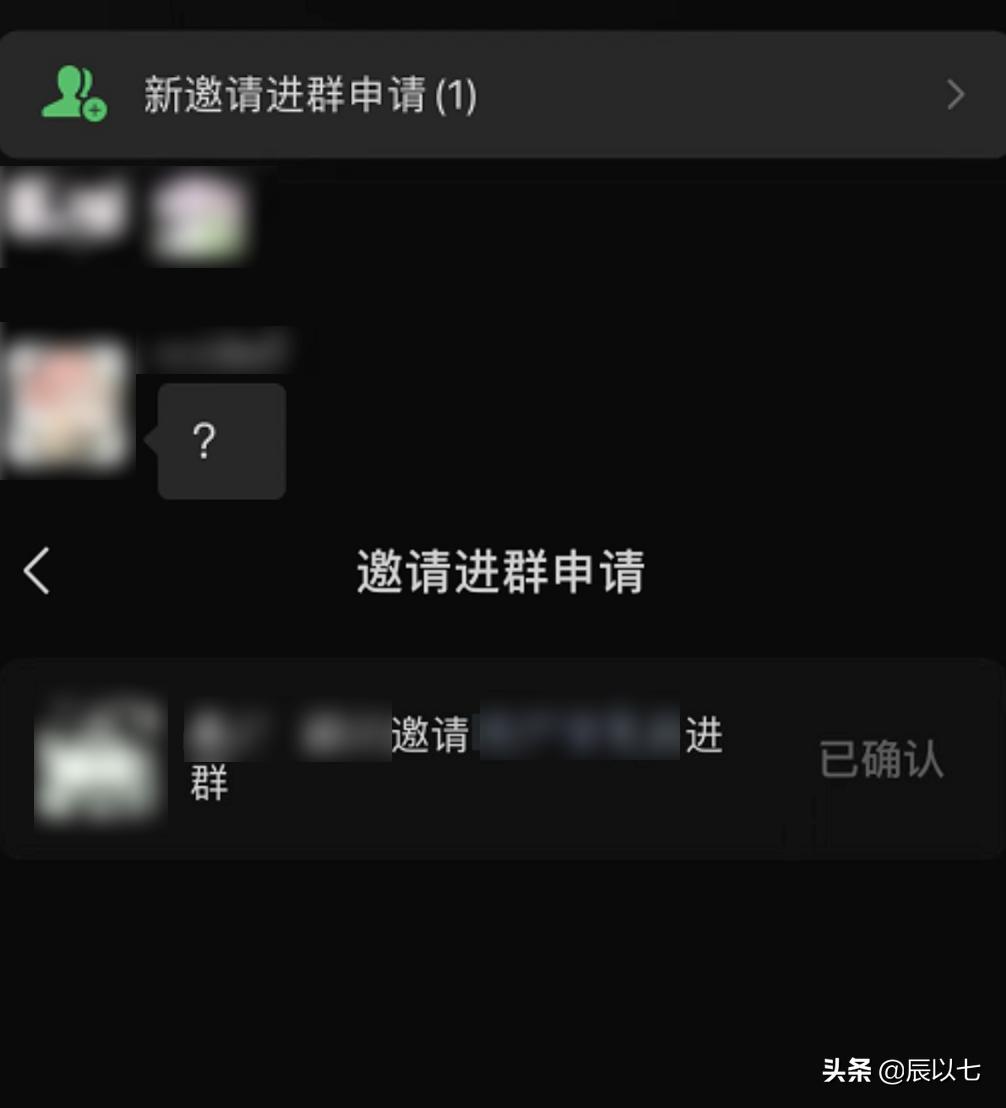
Task: Expand the invitation request via the right chevron
Action: pyautogui.click(x=955, y=95)
